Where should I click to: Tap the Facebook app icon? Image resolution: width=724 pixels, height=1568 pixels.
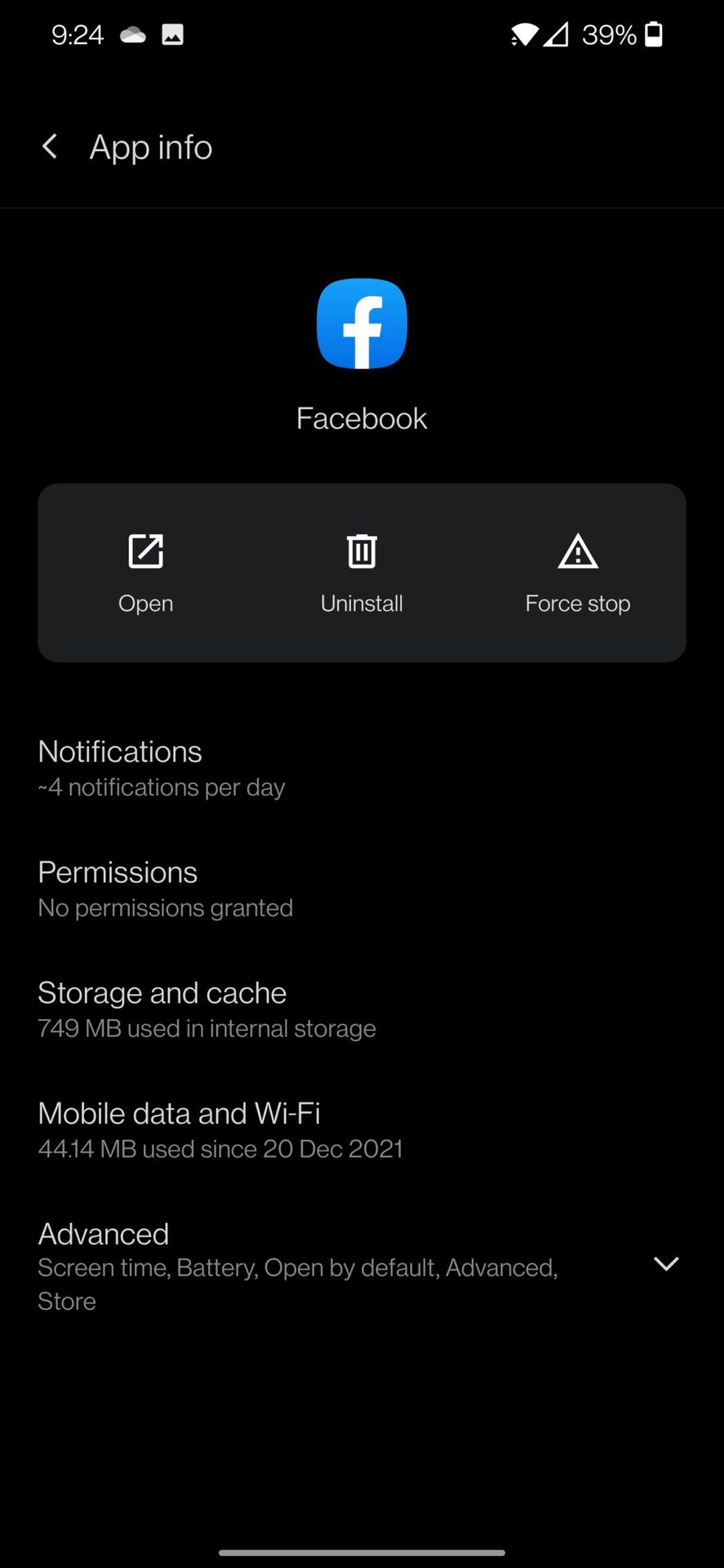pos(362,323)
